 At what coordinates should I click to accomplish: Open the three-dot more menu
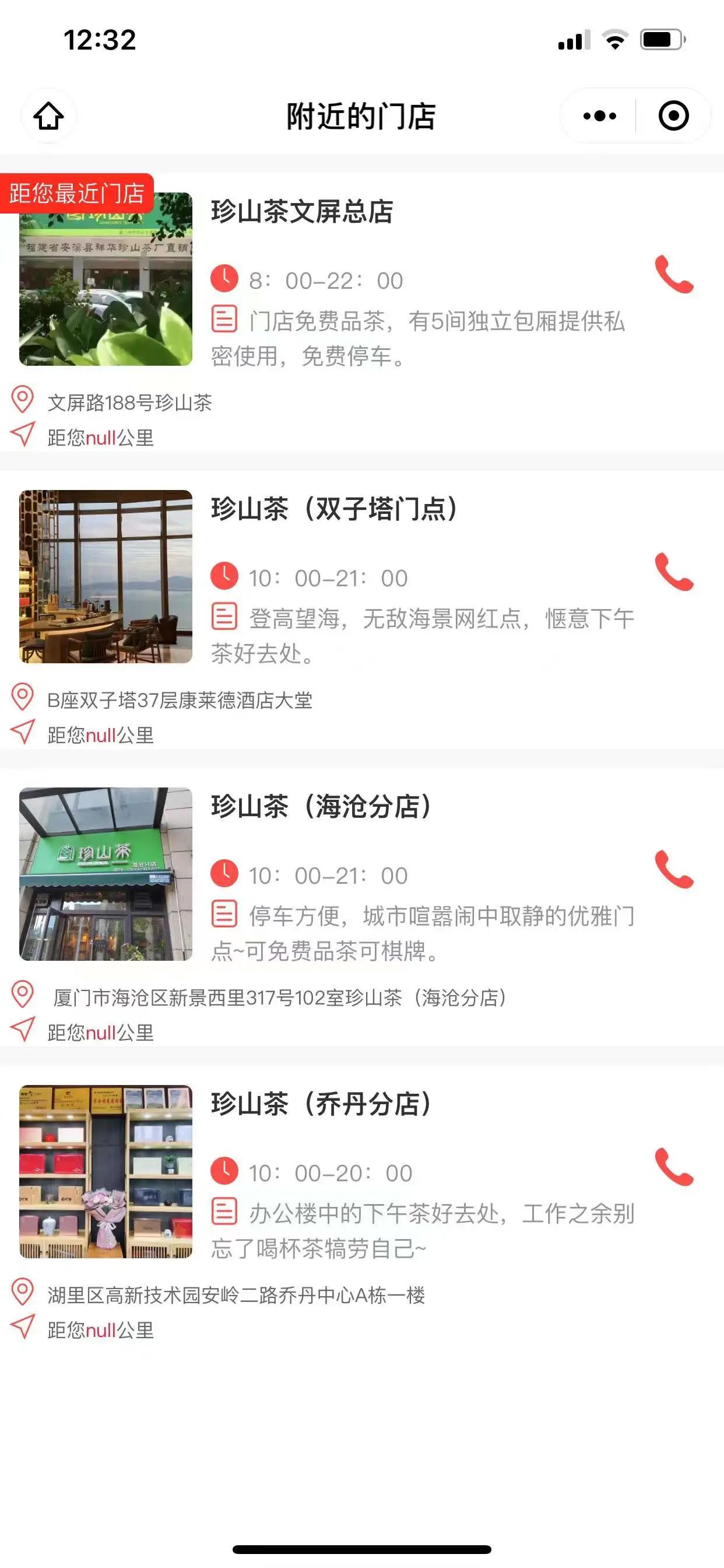(x=599, y=116)
